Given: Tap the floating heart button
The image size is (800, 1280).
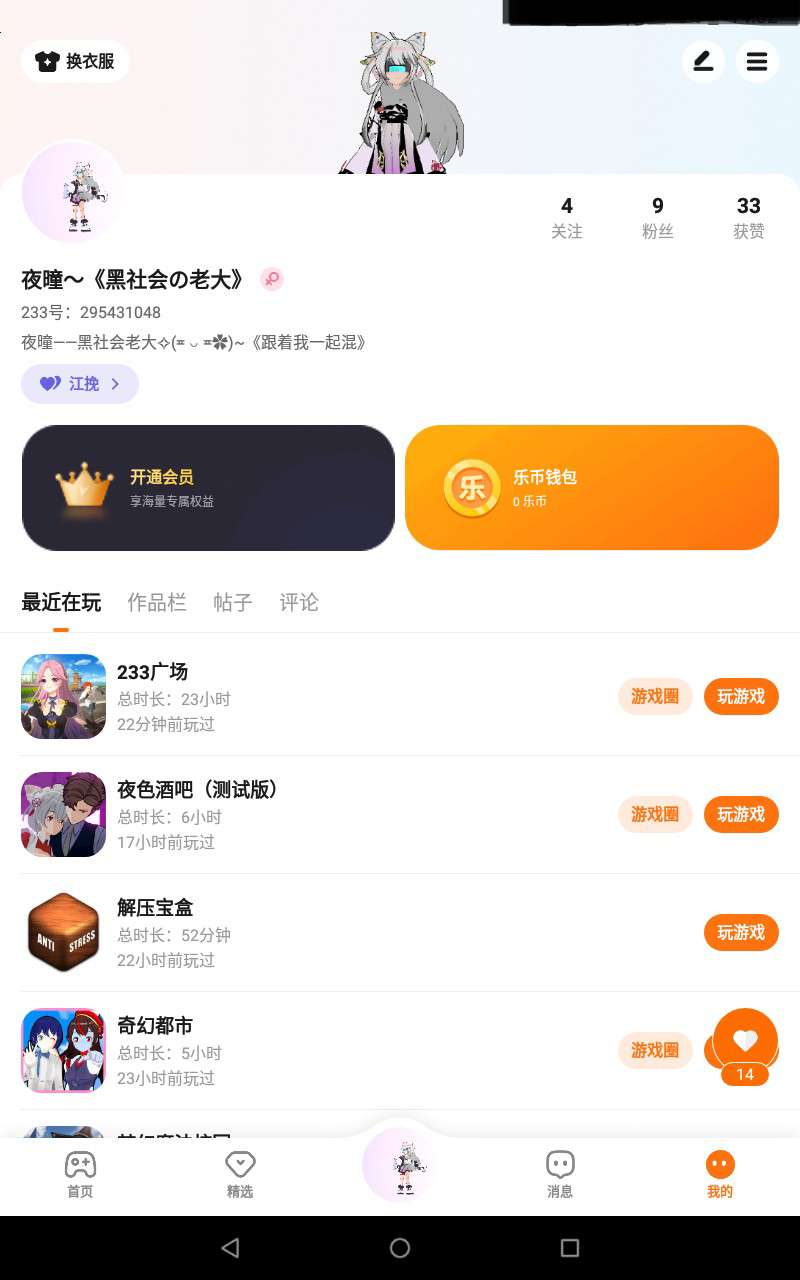Looking at the screenshot, I should pyautogui.click(x=745, y=1042).
